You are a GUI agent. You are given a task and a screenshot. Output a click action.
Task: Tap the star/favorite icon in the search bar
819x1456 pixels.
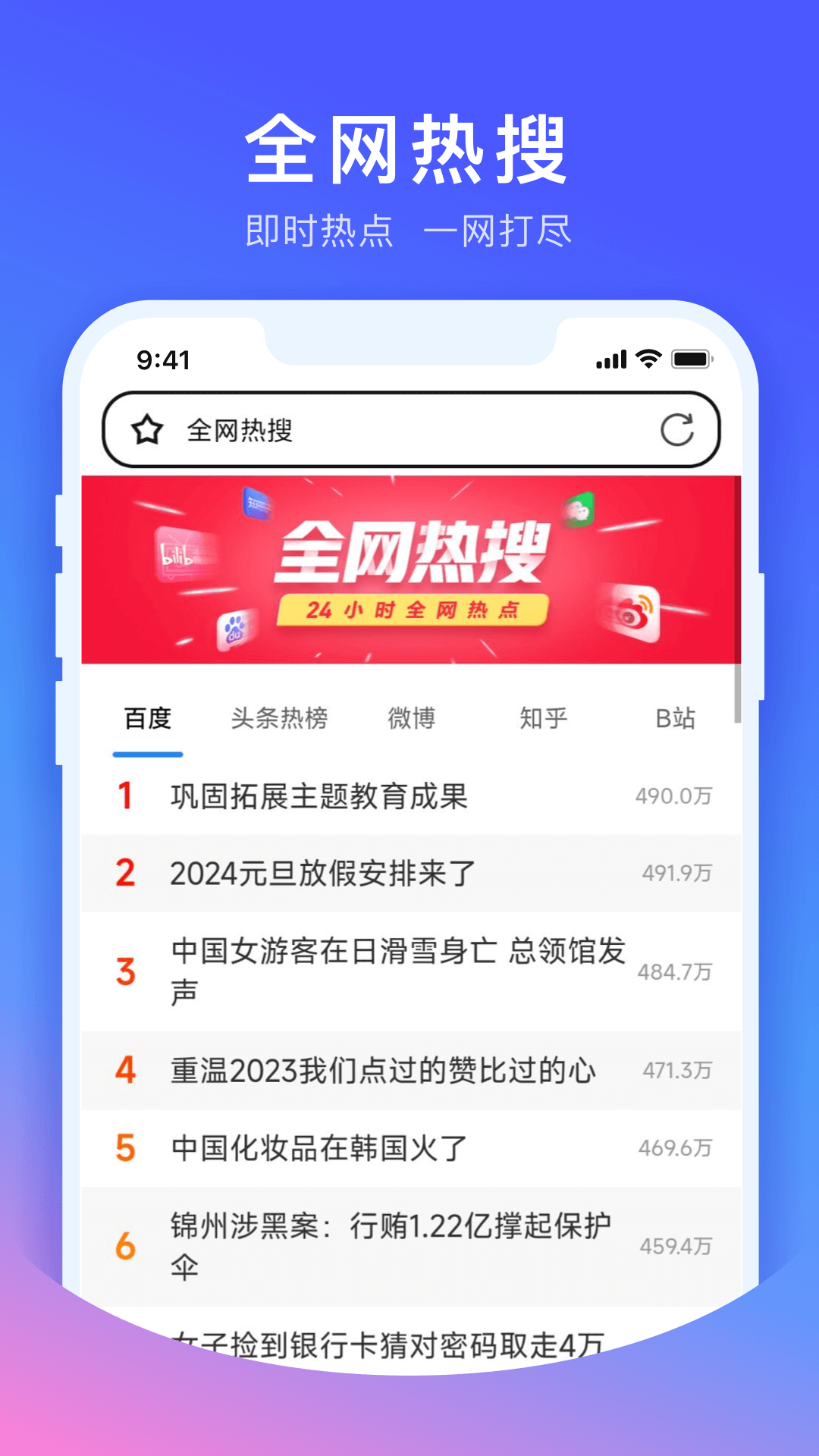(148, 428)
